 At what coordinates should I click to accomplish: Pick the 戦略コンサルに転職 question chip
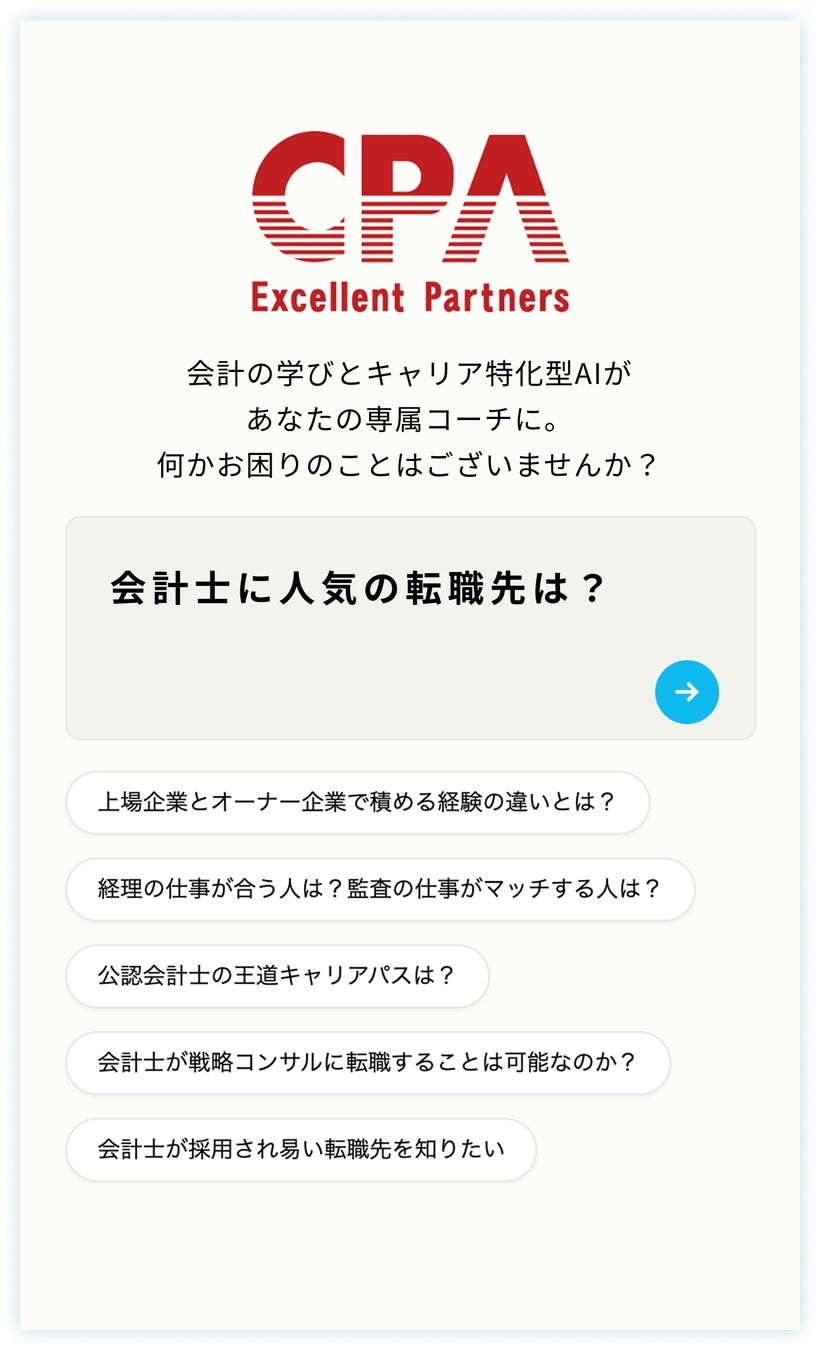coord(367,1063)
